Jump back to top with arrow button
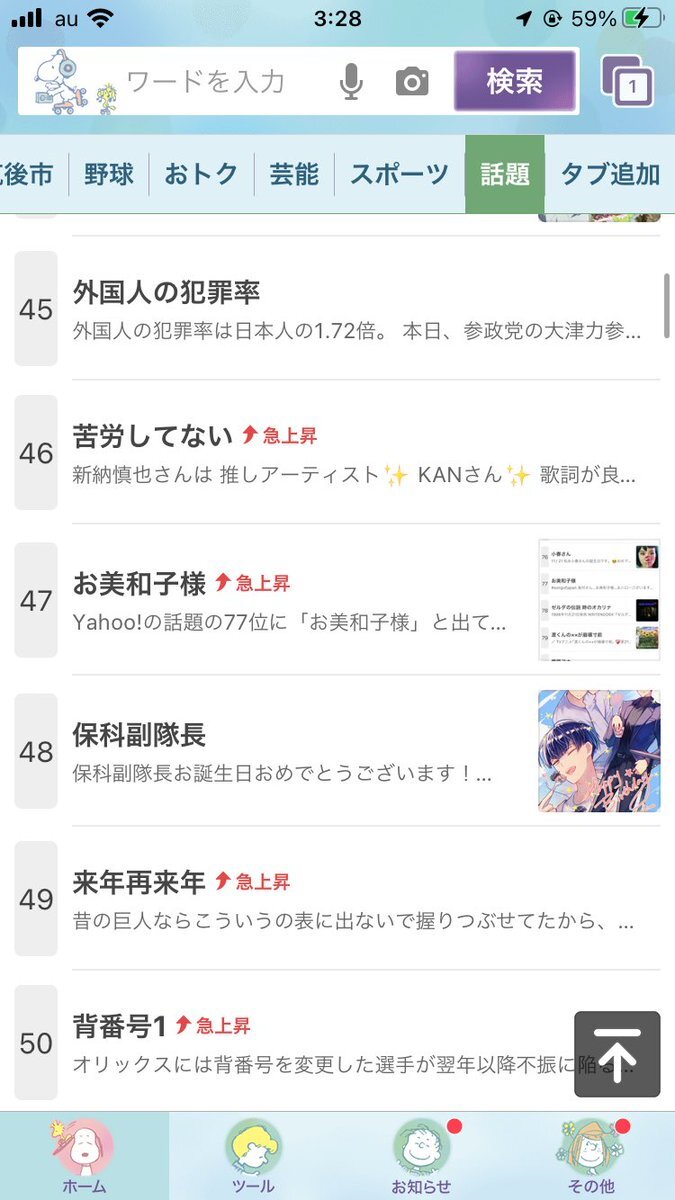This screenshot has width=675, height=1200. [x=617, y=1054]
